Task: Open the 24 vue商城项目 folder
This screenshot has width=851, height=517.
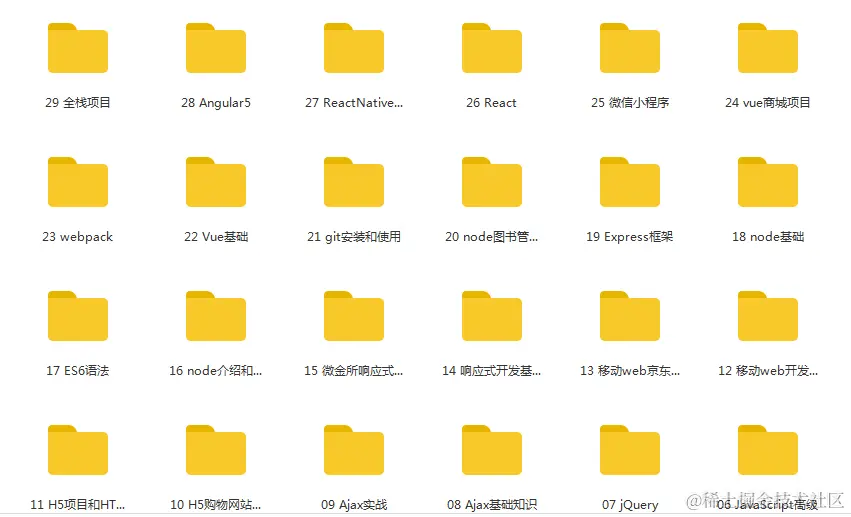Action: (x=768, y=49)
